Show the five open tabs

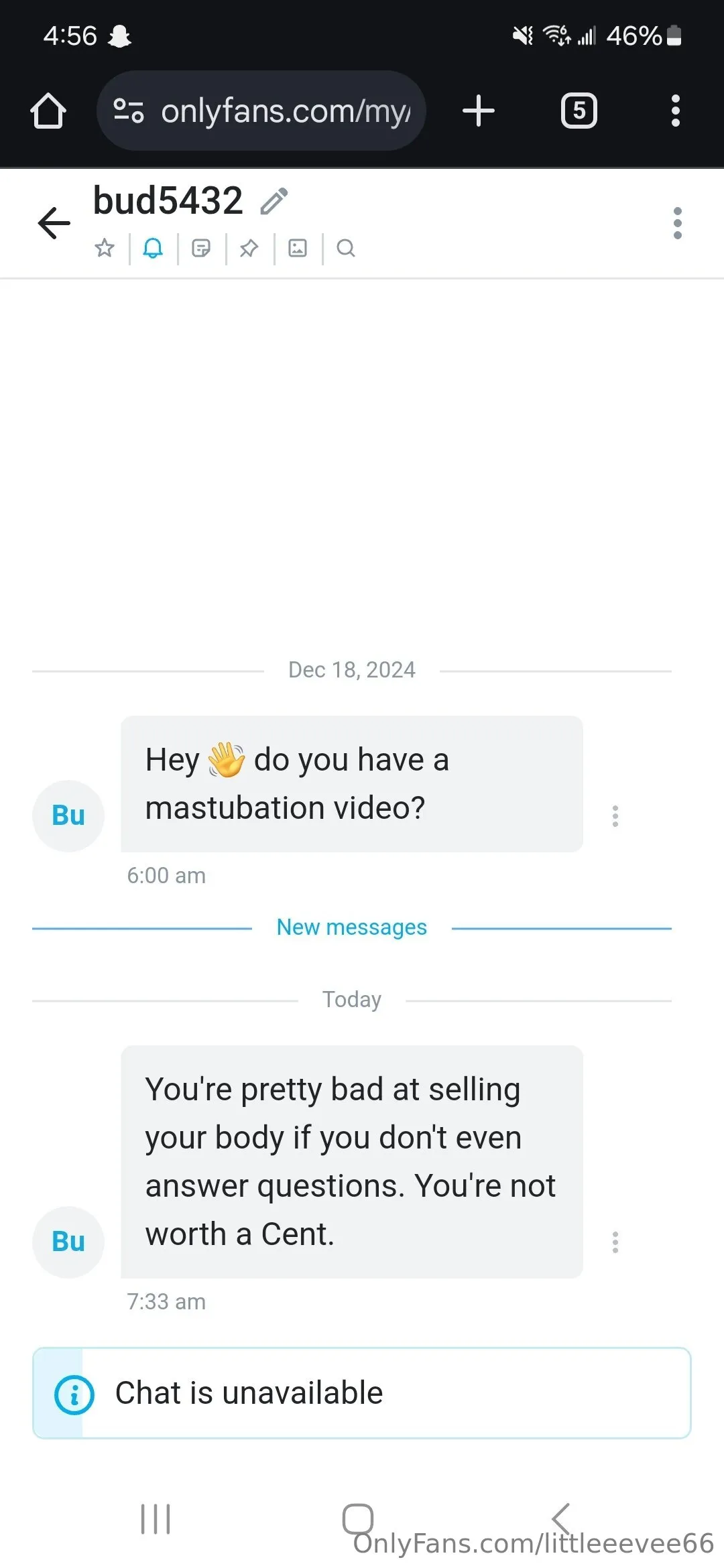[x=579, y=111]
